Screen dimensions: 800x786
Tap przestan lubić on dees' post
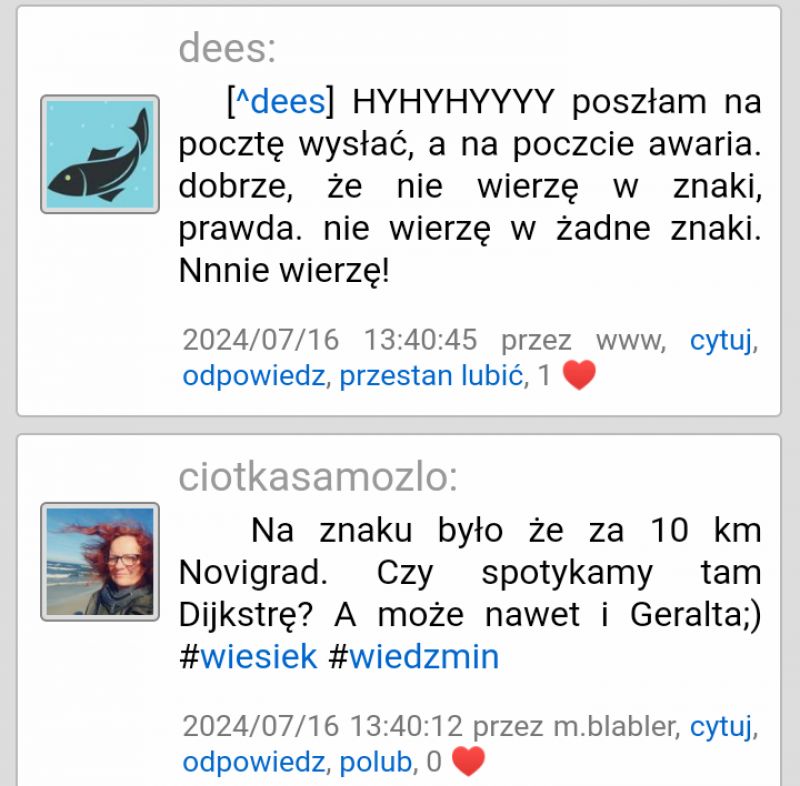click(432, 377)
